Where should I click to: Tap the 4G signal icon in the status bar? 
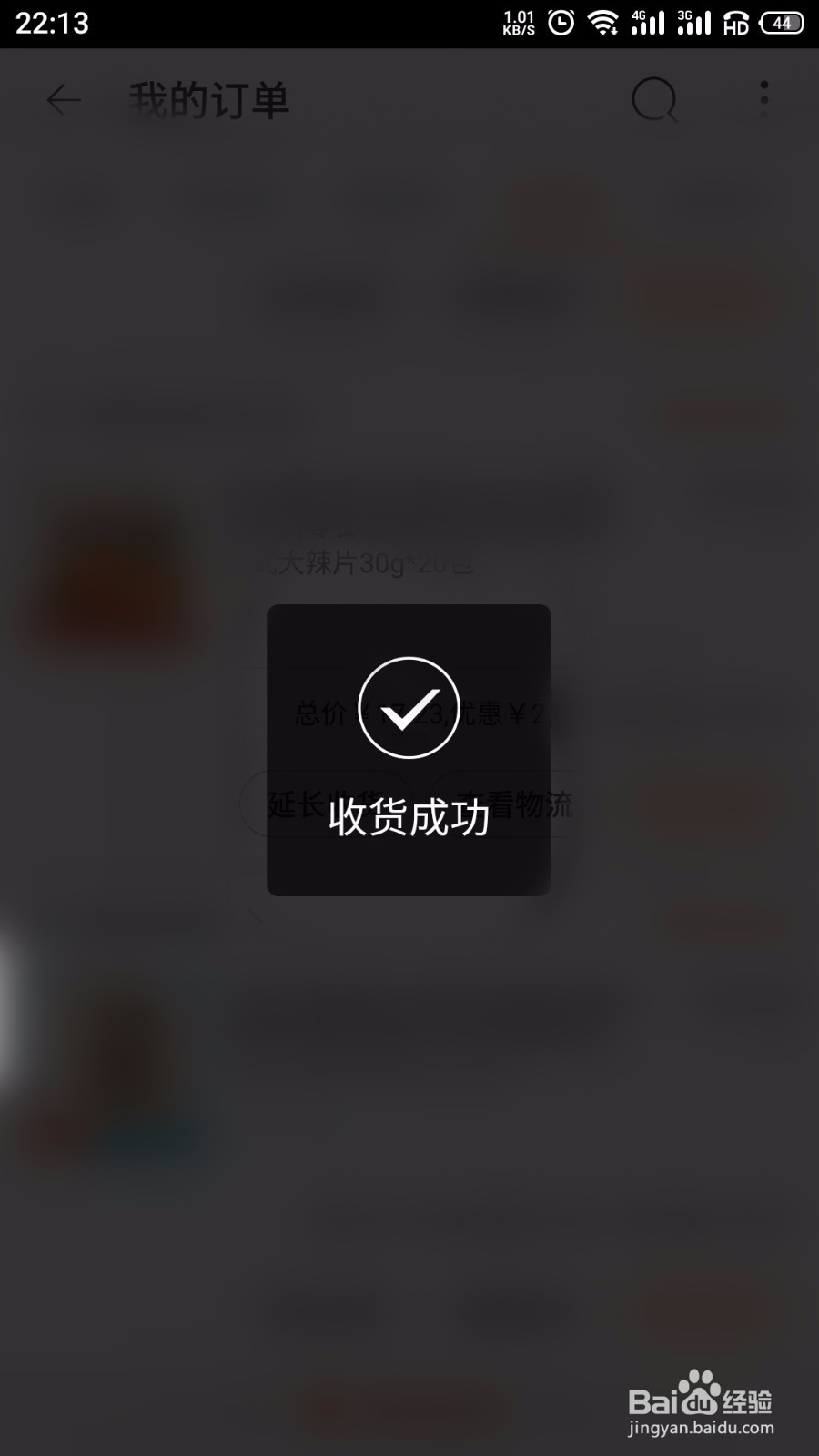648,23
